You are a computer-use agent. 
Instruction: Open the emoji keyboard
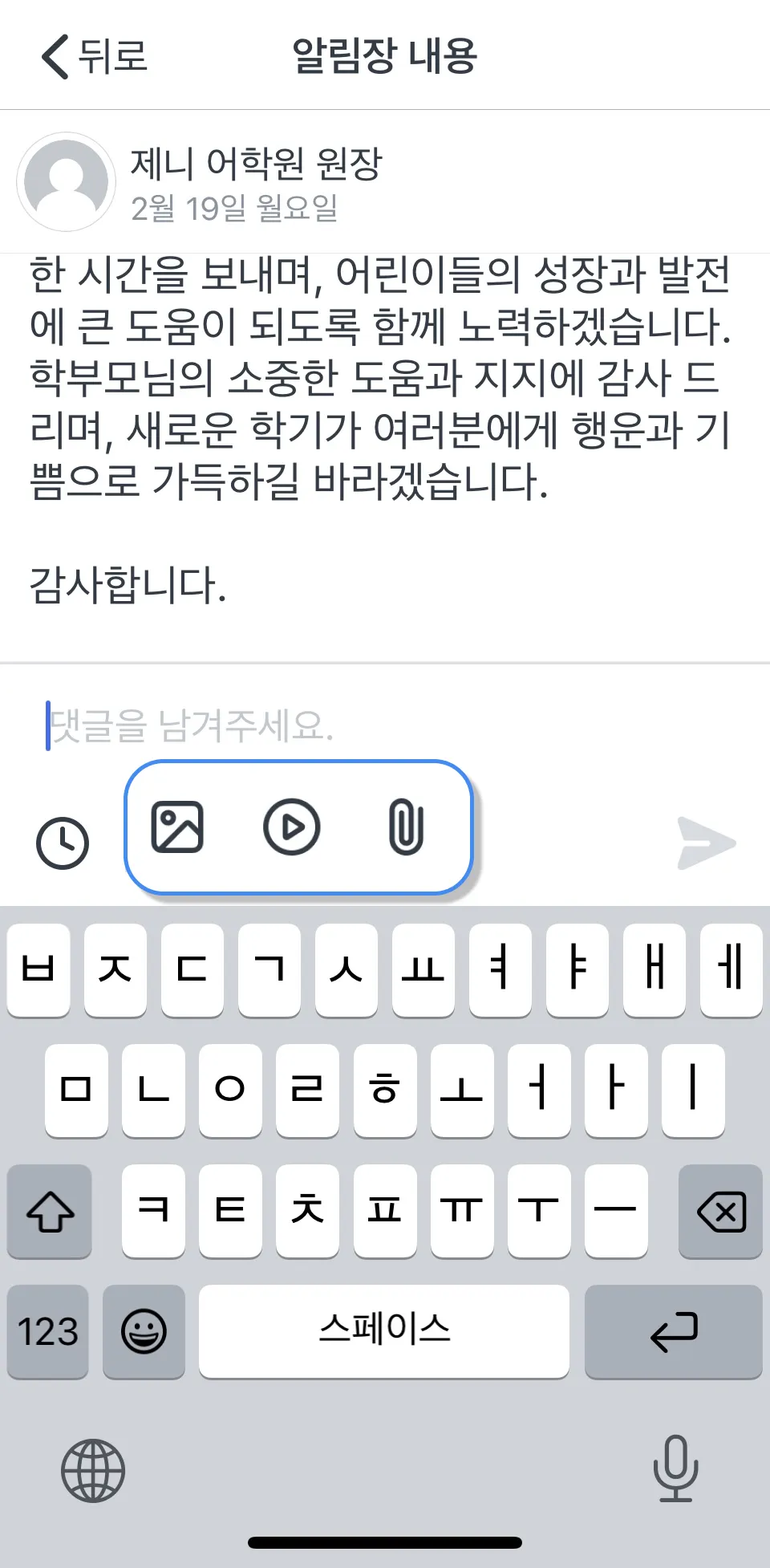pyautogui.click(x=144, y=1331)
